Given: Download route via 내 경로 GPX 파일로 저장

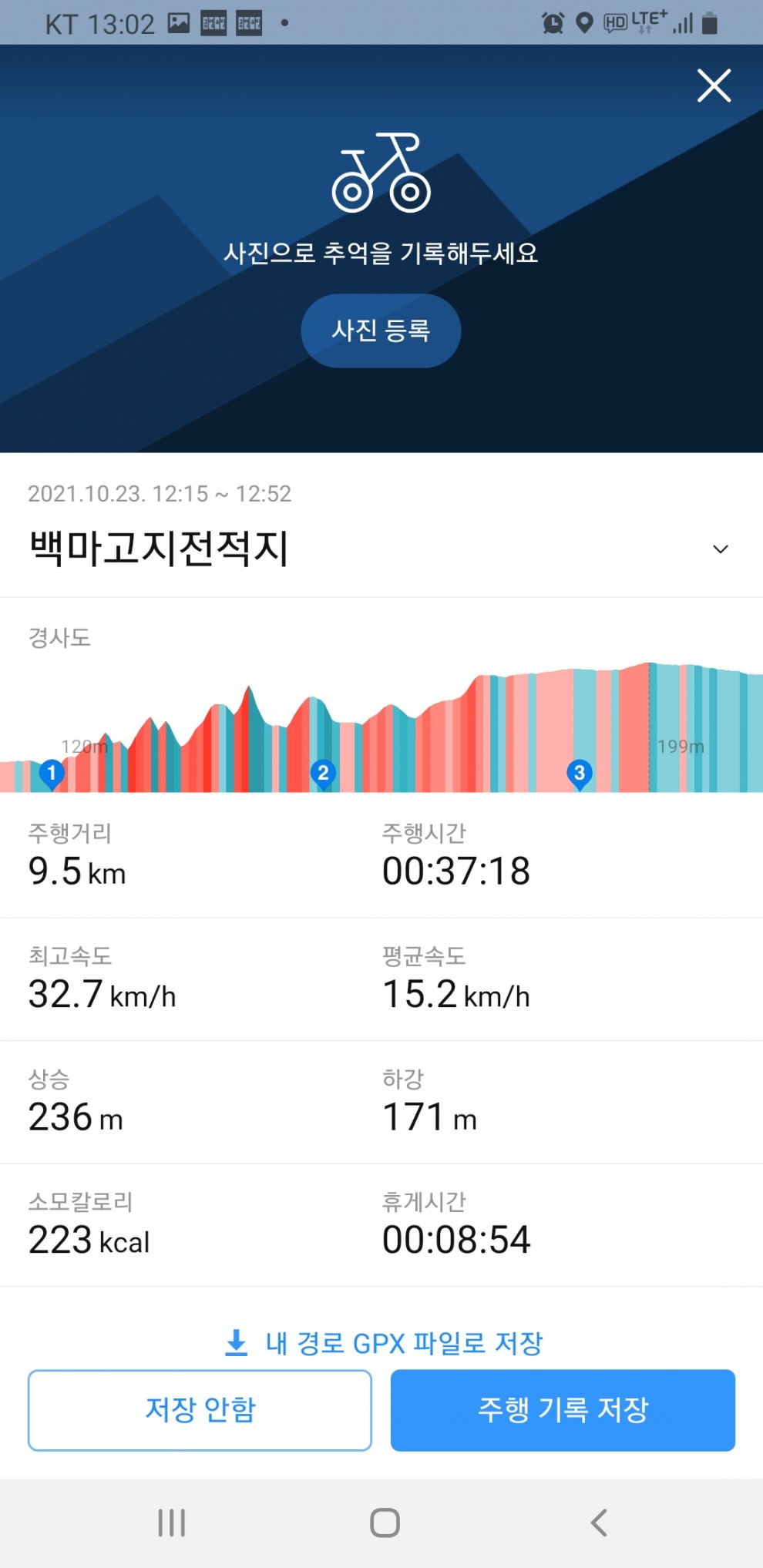Looking at the screenshot, I should pos(383,1343).
